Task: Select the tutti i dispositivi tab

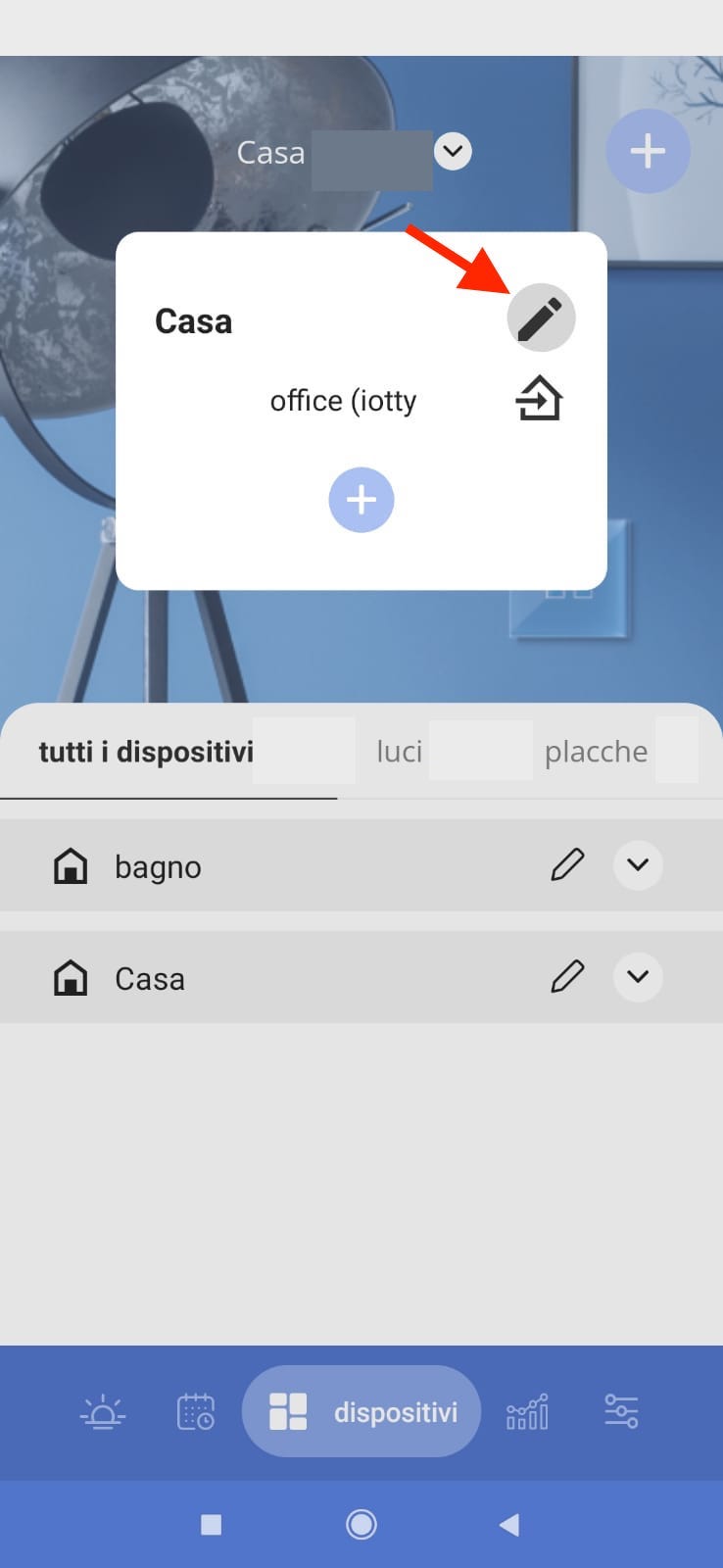Action: tap(147, 752)
